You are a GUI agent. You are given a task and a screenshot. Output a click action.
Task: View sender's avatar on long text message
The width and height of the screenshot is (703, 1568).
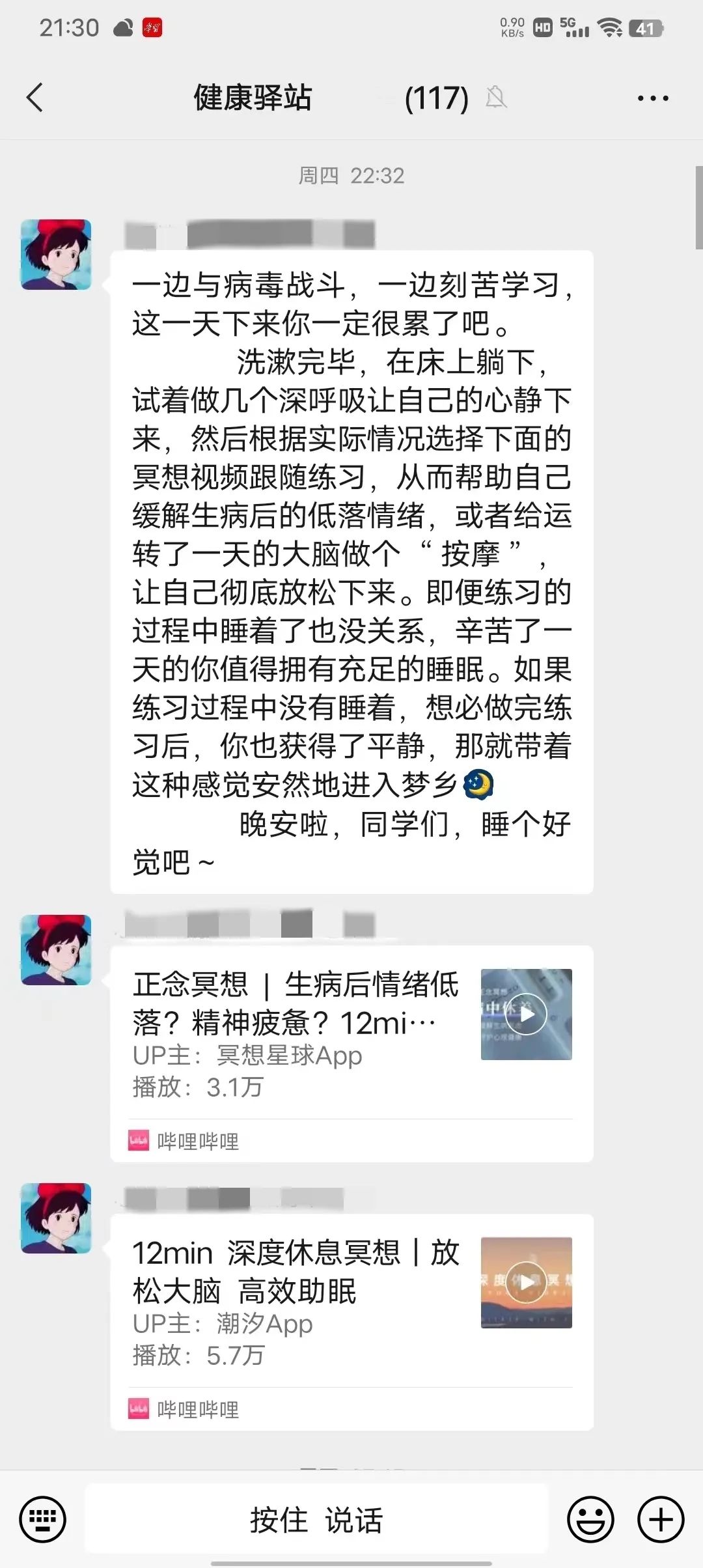56,255
